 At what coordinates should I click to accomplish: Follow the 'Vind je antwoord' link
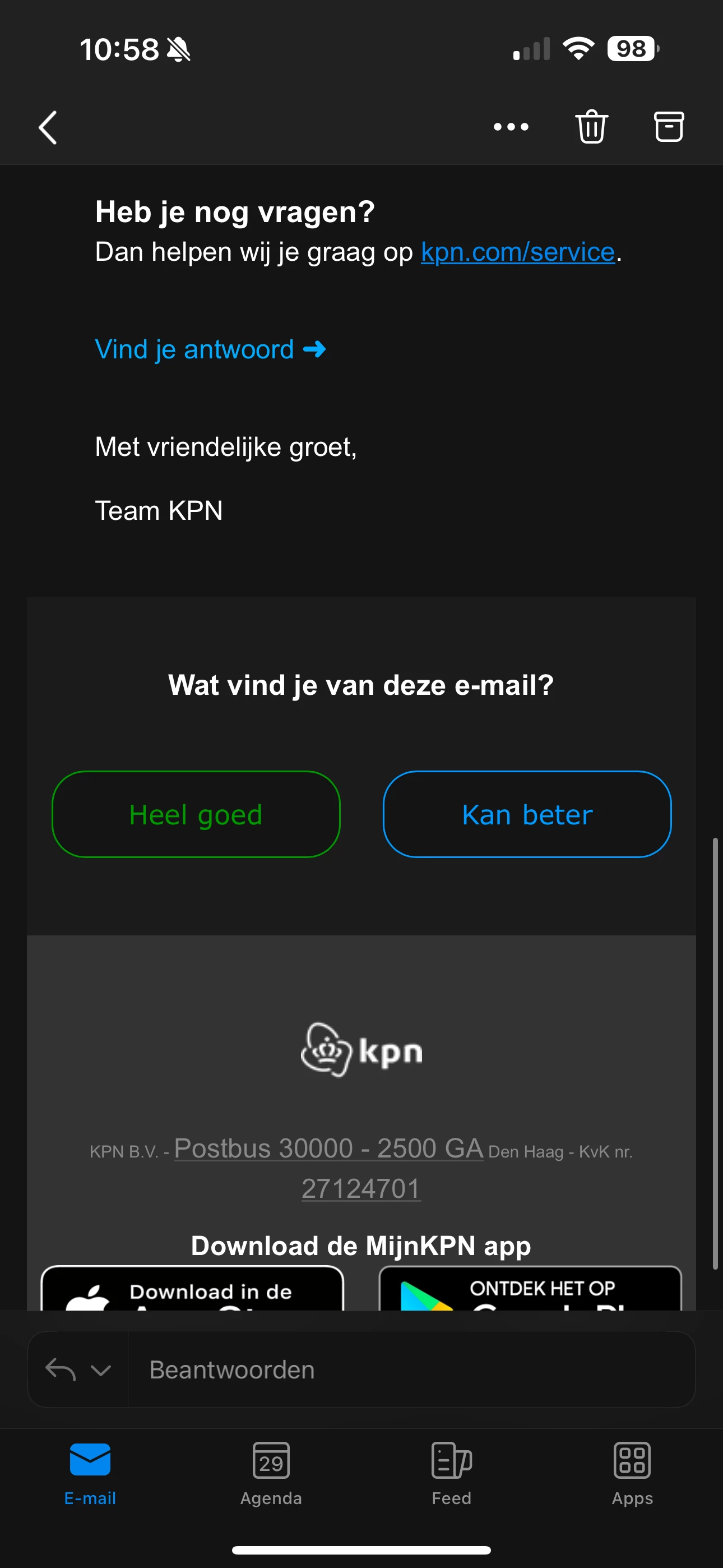tap(211, 349)
